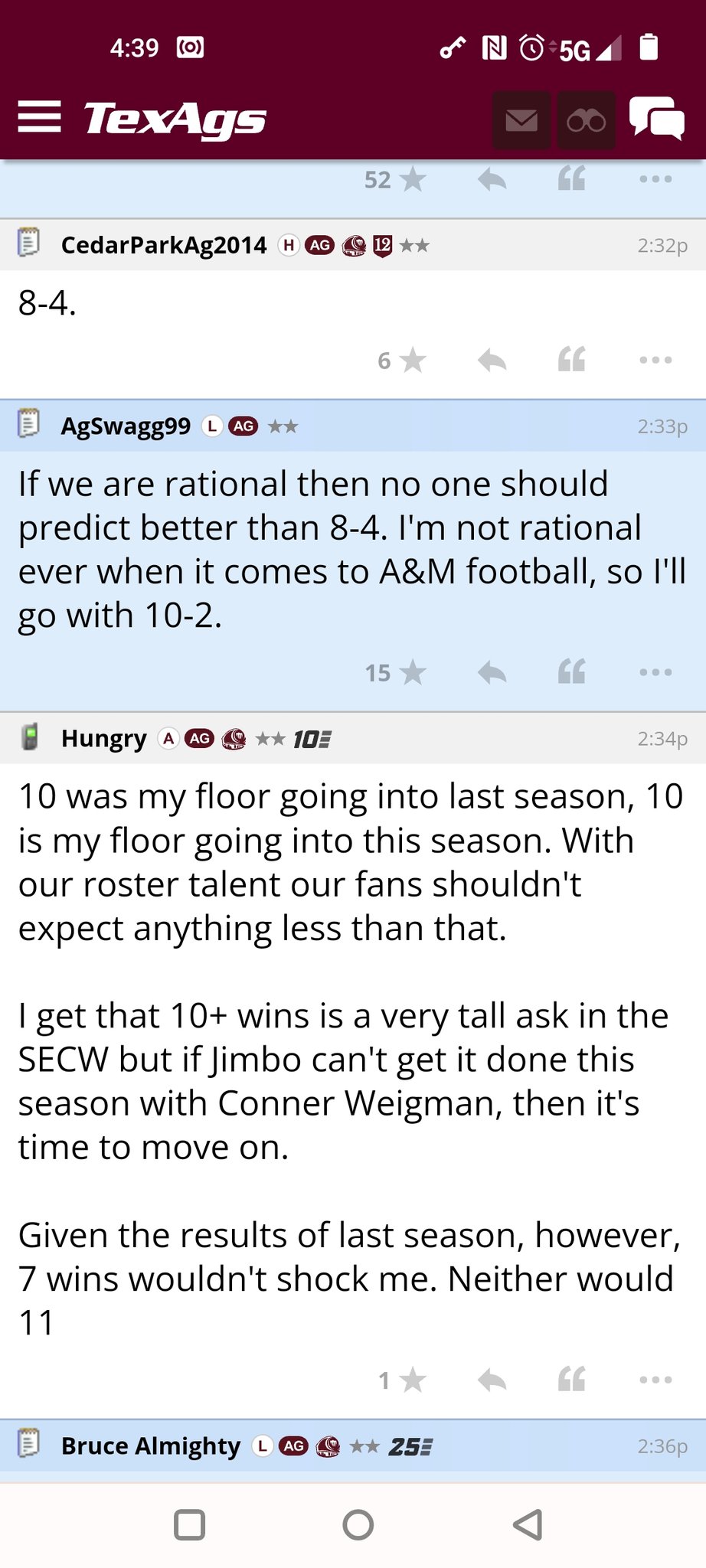Quote AgSwagg99's post
This screenshot has height=1568, width=706.
[x=572, y=672]
